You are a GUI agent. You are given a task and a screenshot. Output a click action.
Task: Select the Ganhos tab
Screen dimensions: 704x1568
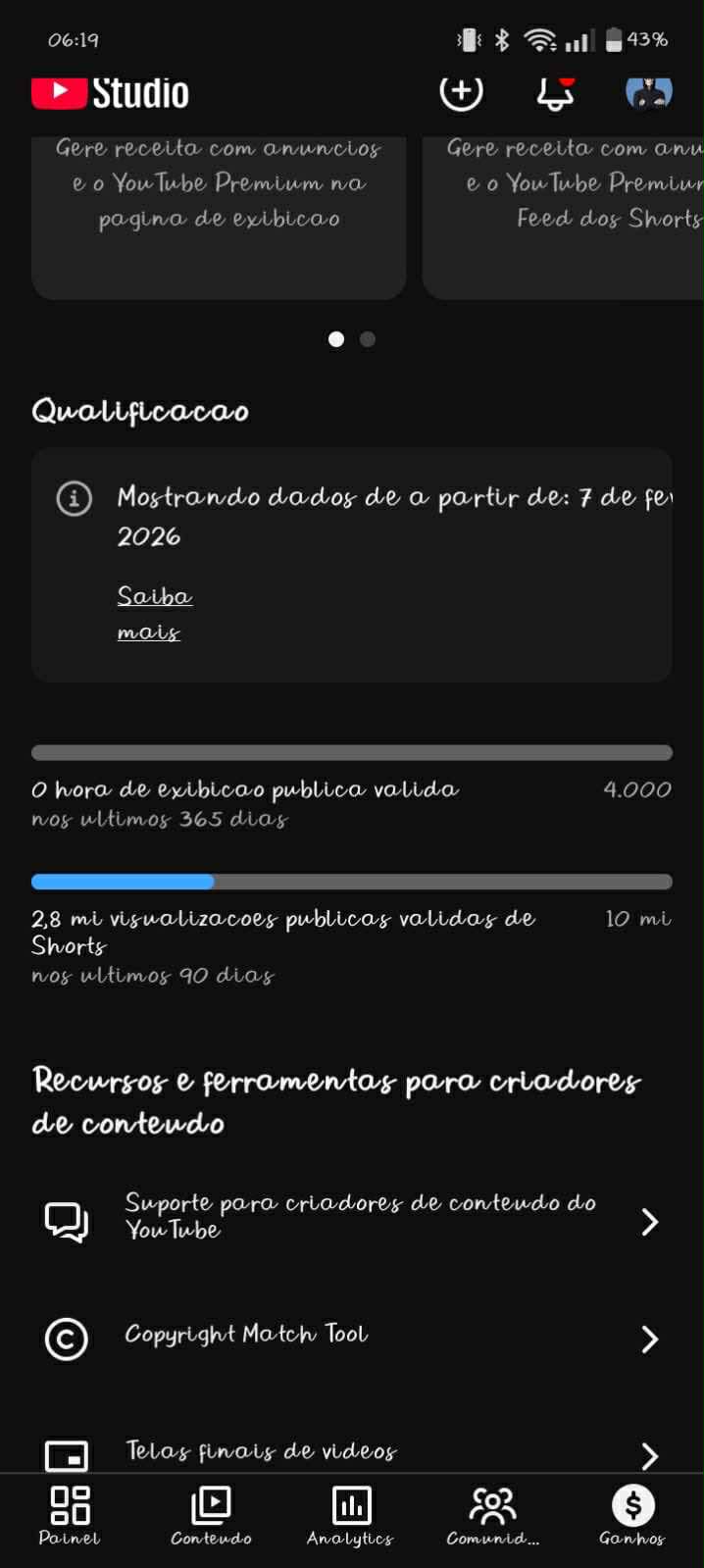(632, 1515)
